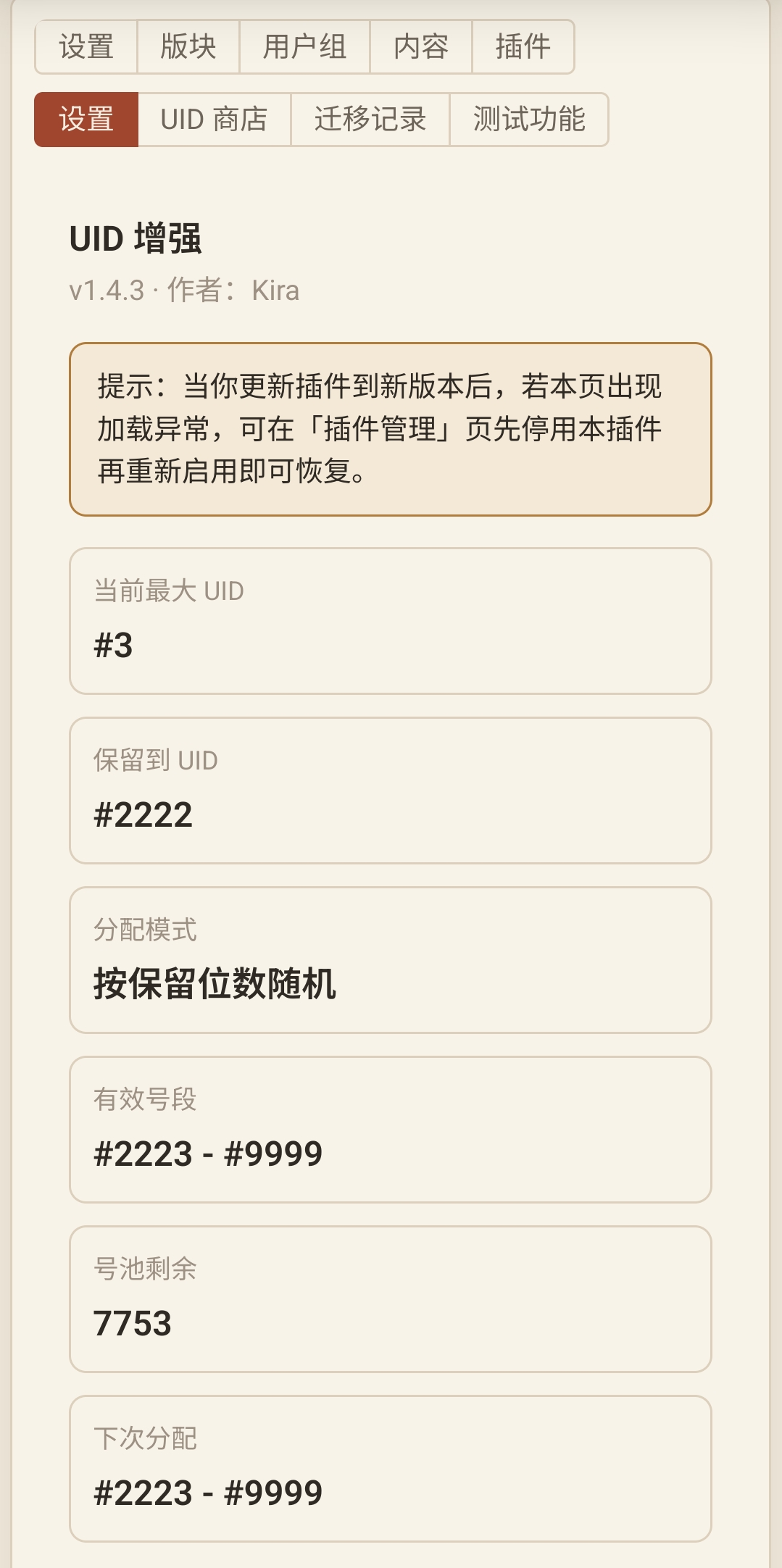Go to the 内容 tab

tap(421, 47)
